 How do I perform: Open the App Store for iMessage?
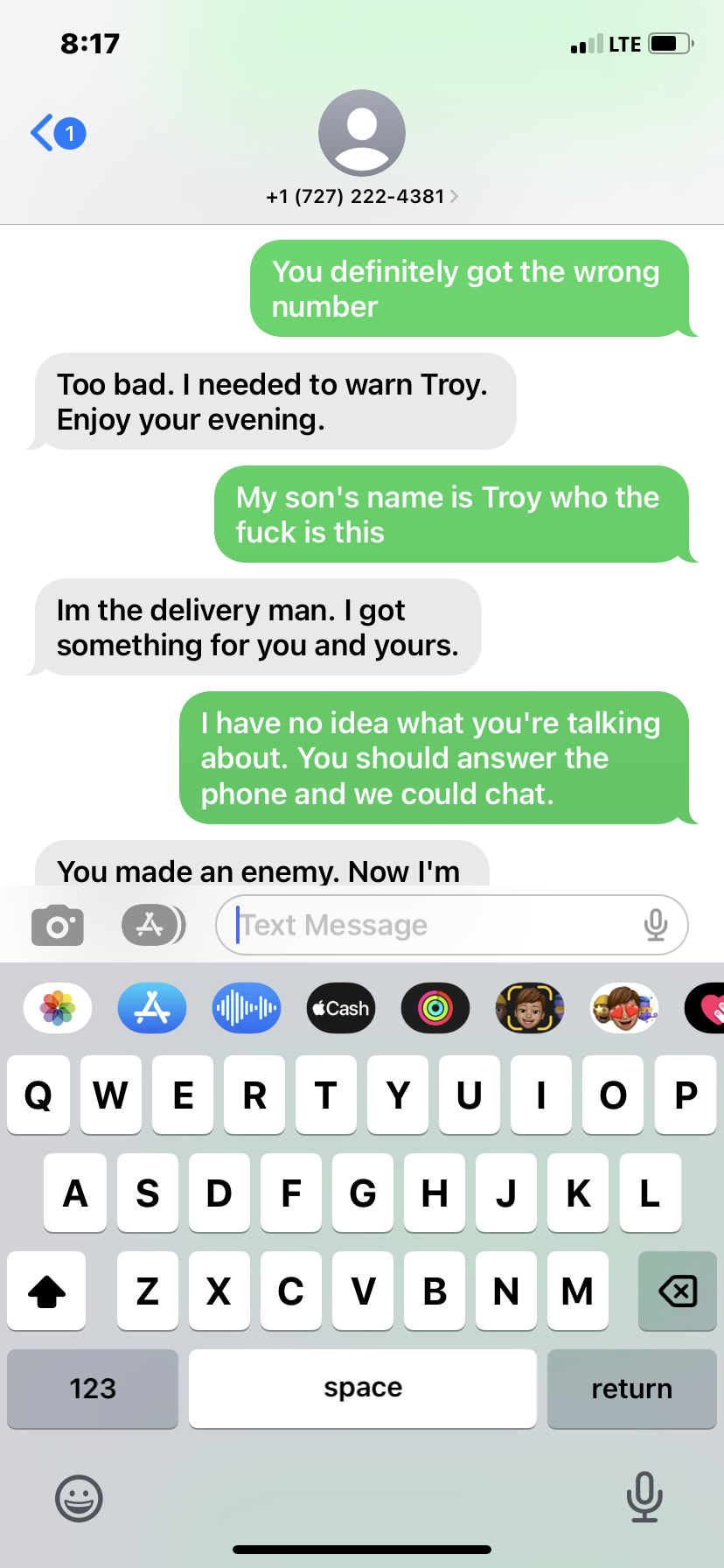(152, 1008)
